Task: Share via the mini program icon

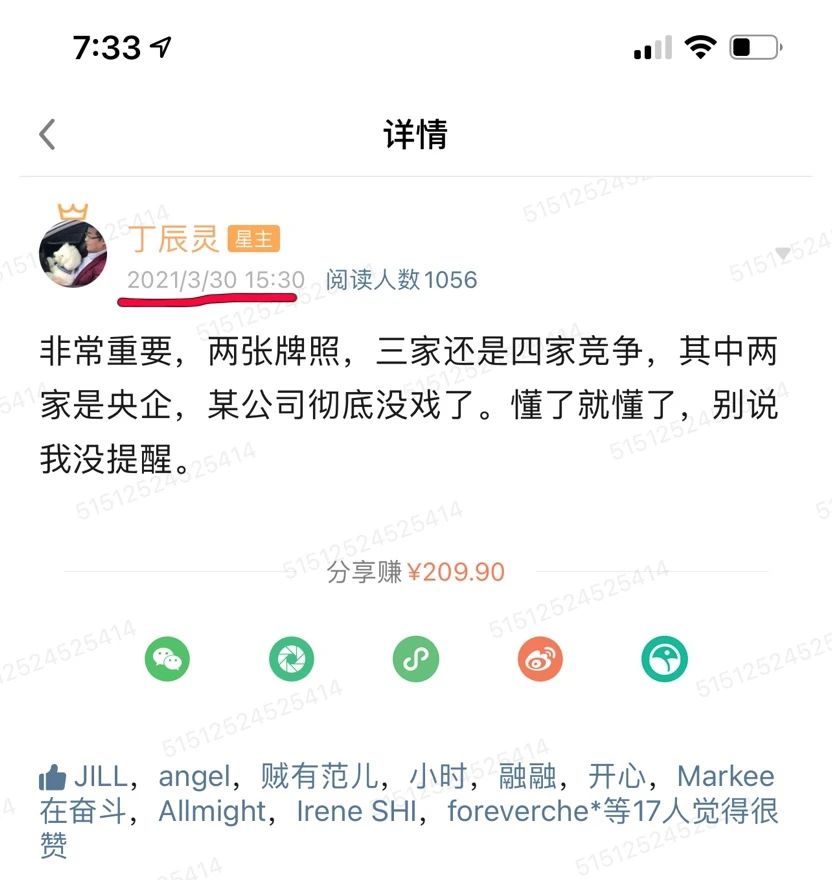Action: [x=416, y=659]
